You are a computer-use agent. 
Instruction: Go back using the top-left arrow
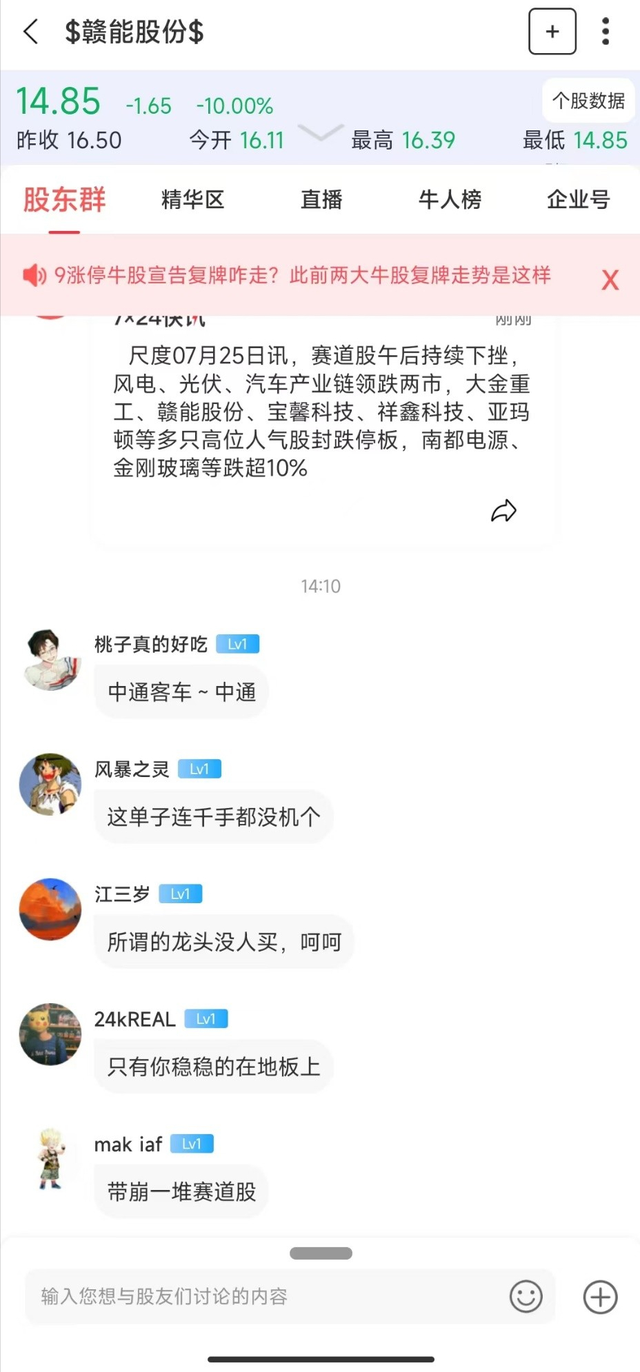tap(31, 32)
